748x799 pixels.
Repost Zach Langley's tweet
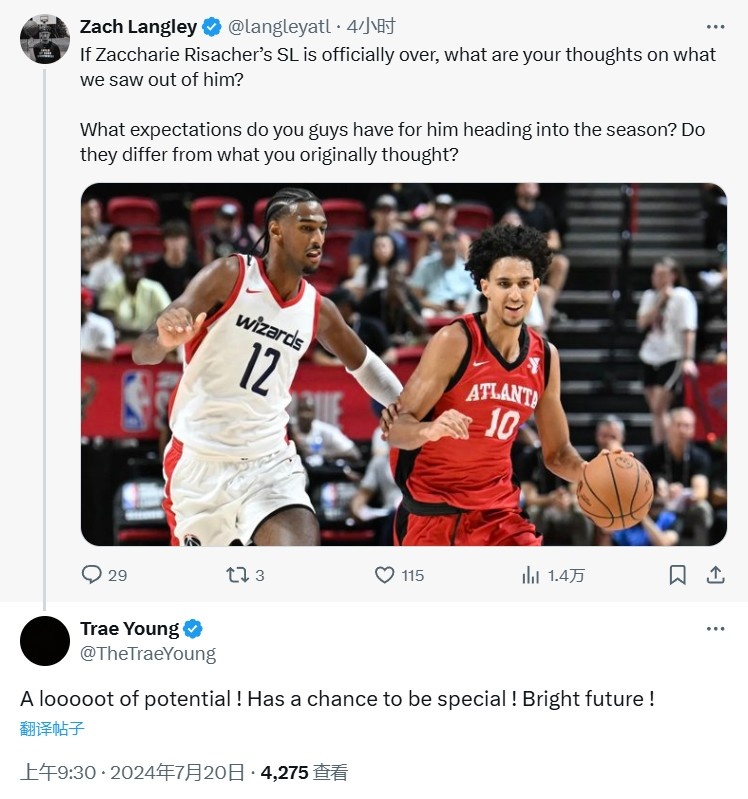(237, 575)
